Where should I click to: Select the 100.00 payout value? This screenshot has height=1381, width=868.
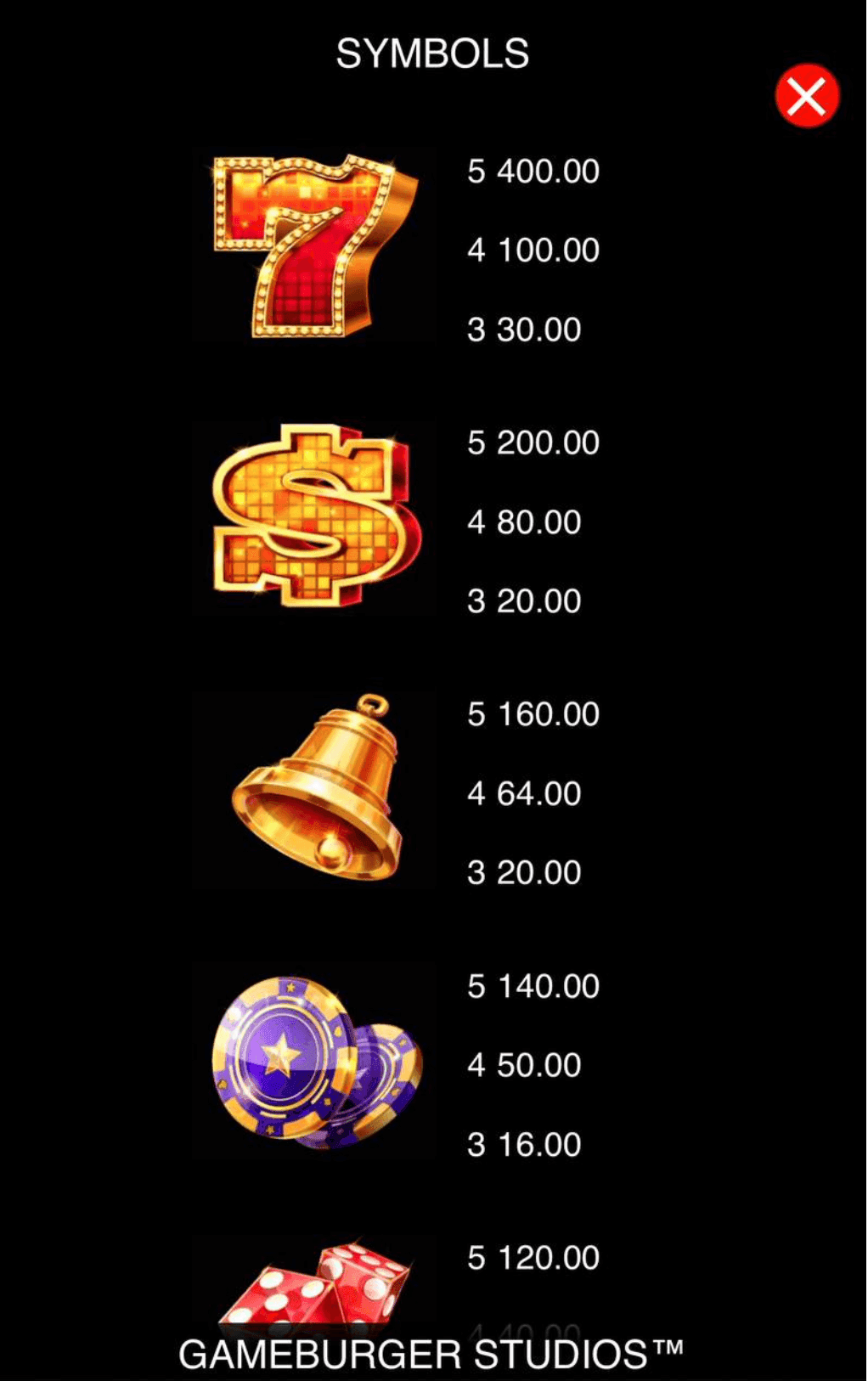[533, 250]
